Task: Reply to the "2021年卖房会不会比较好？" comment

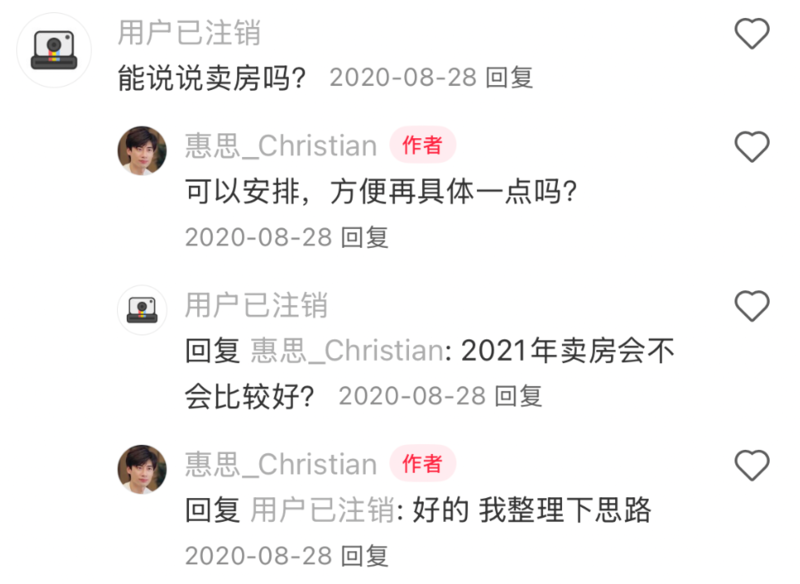Action: pyautogui.click(x=518, y=395)
